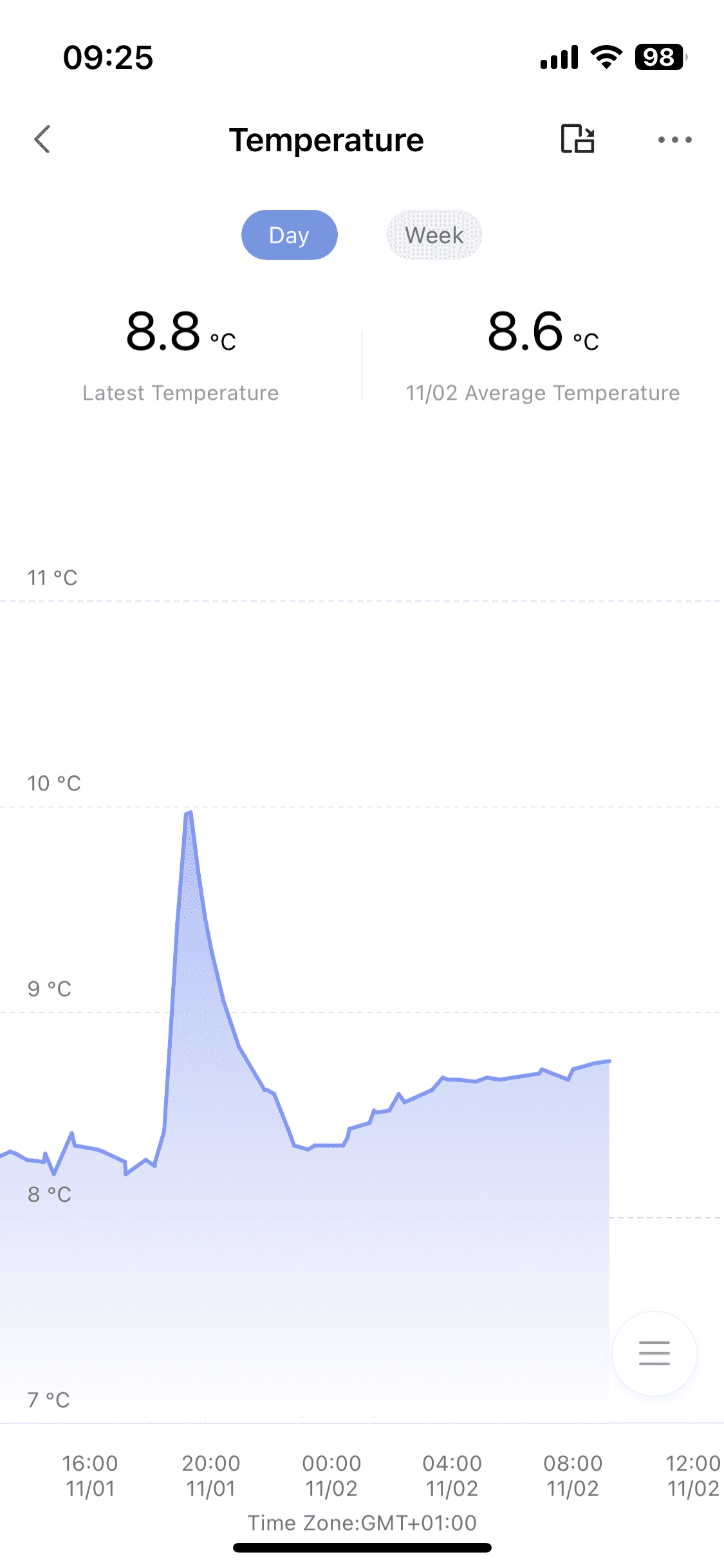Viewport: 724px width, 1568px height.
Task: Select the Day view
Action: [290, 235]
